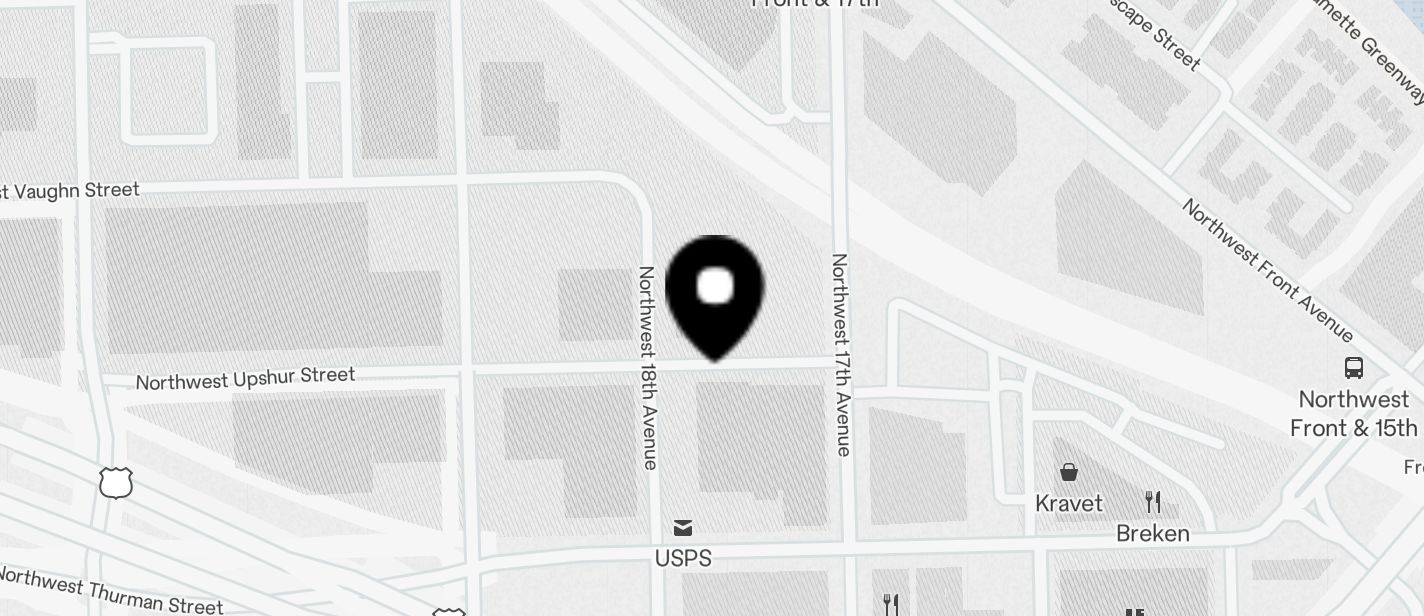This screenshot has width=1424, height=616.
Task: Tap the black location pin marker
Action: click(714, 293)
